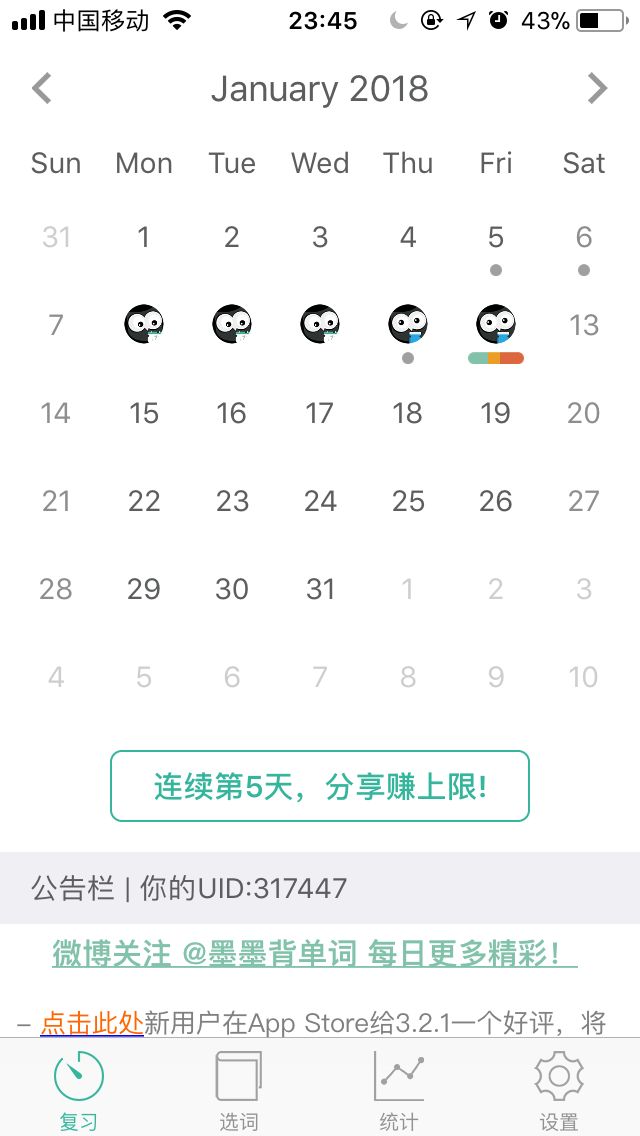Select January 15 on the calendar

[144, 413]
